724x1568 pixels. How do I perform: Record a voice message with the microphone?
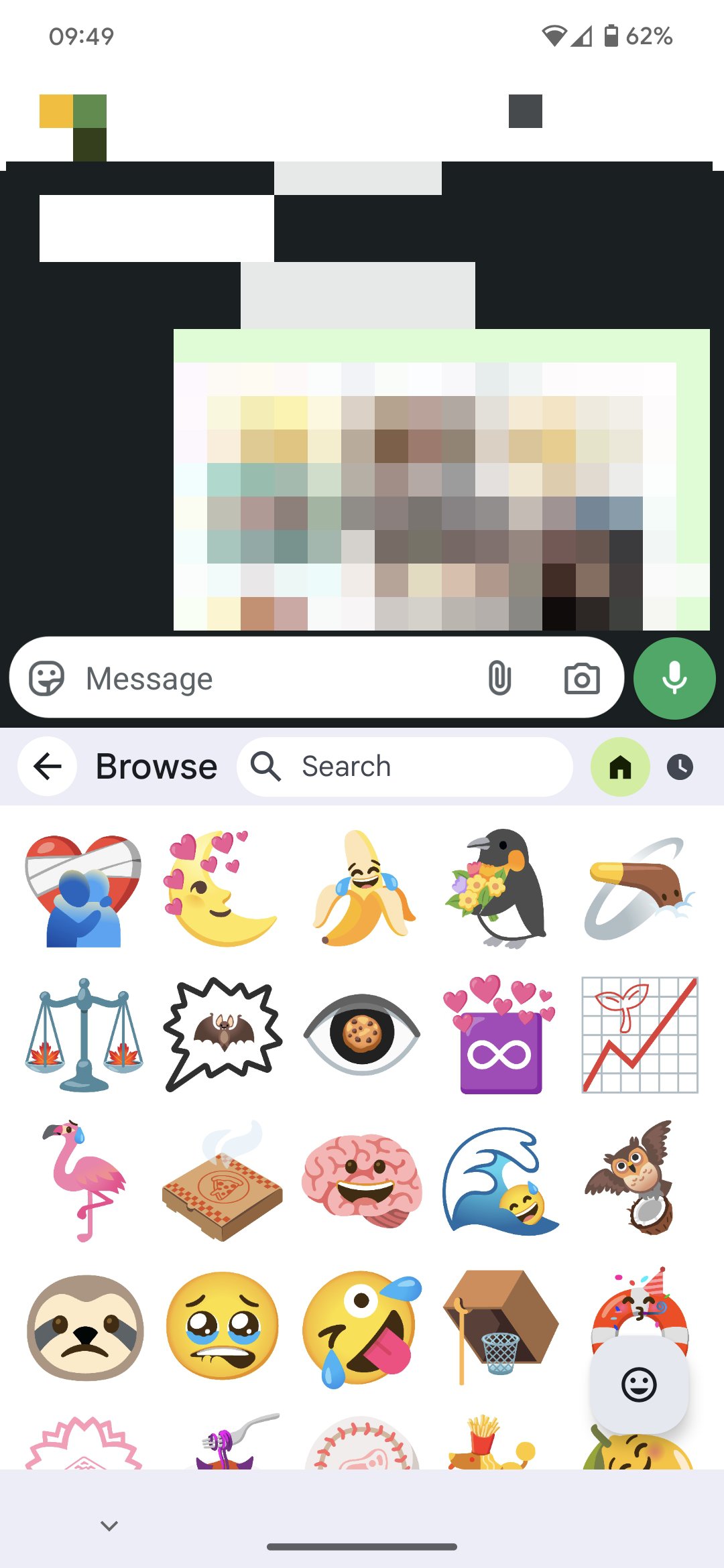674,678
